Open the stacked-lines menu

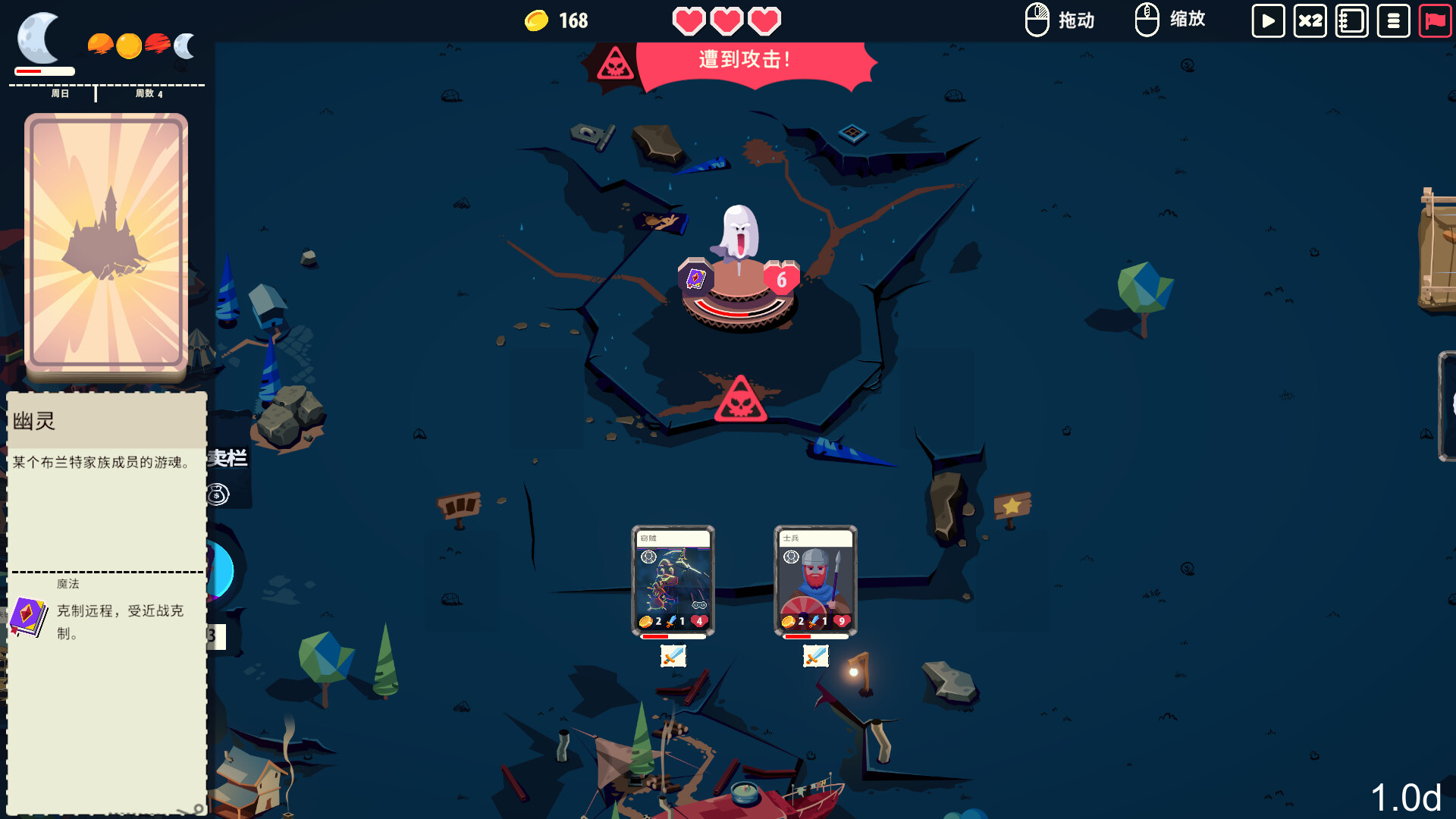pyautogui.click(x=1393, y=21)
